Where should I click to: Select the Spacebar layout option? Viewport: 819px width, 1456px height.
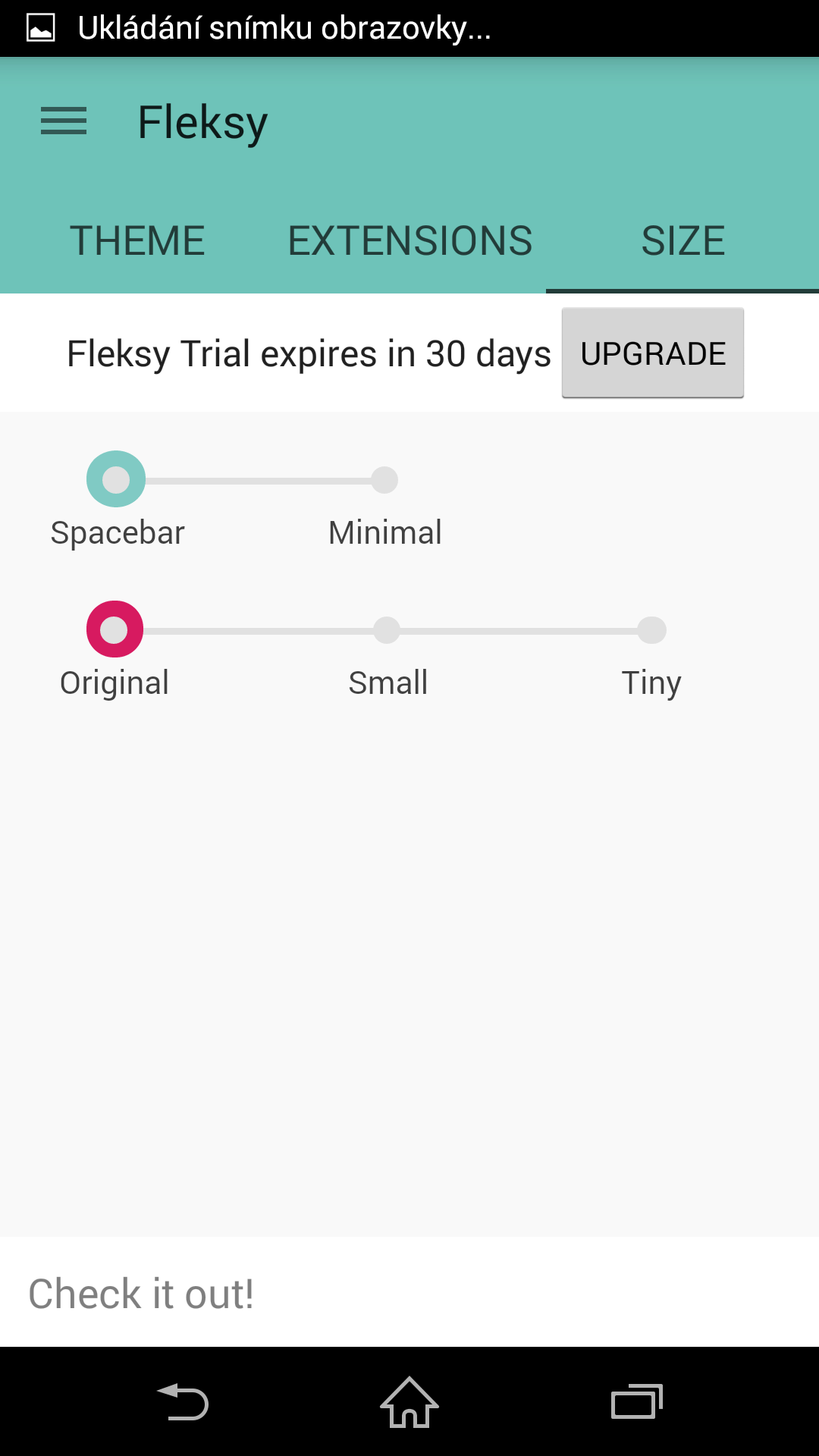point(116,479)
